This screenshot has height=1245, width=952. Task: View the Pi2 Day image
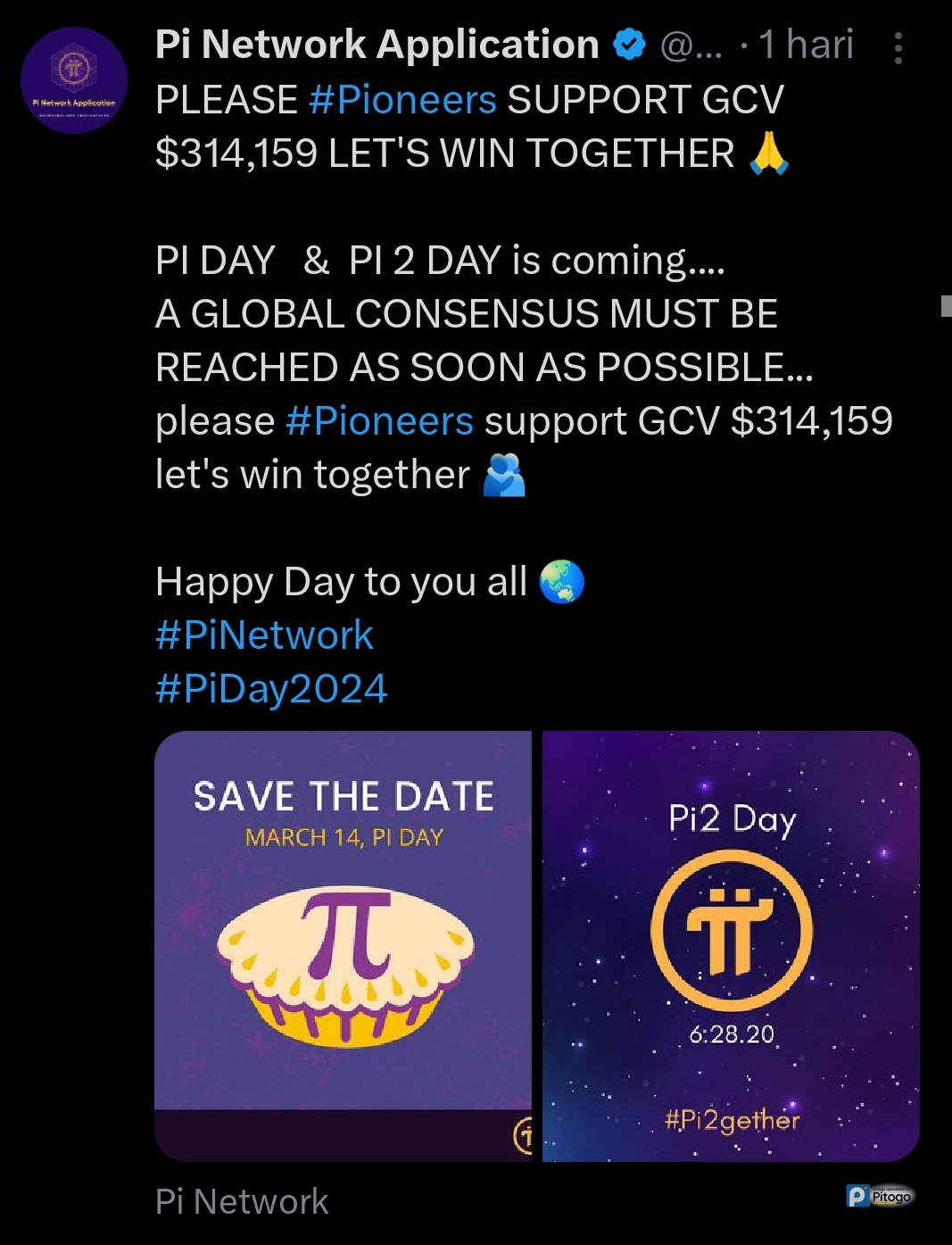coord(731,946)
